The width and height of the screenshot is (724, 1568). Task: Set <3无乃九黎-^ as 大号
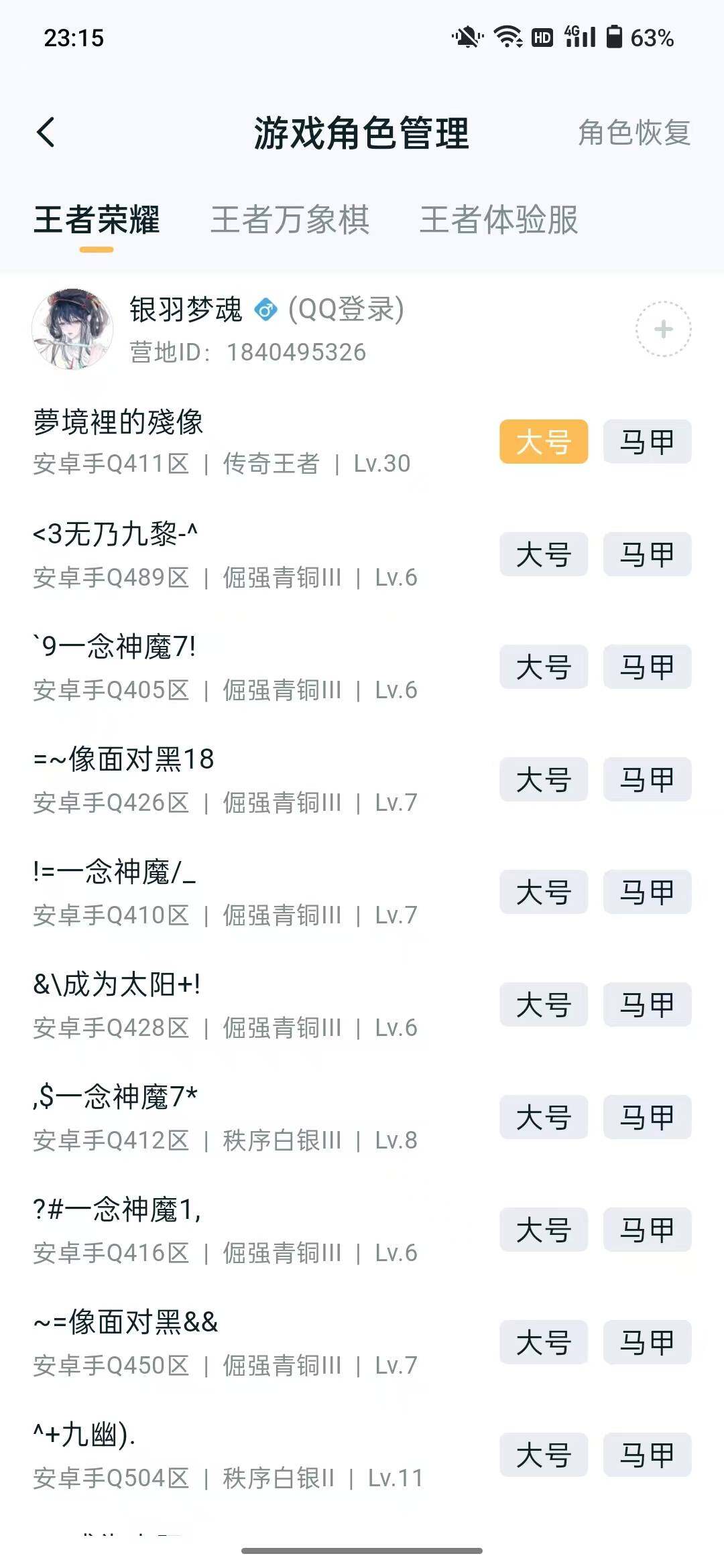click(x=543, y=554)
